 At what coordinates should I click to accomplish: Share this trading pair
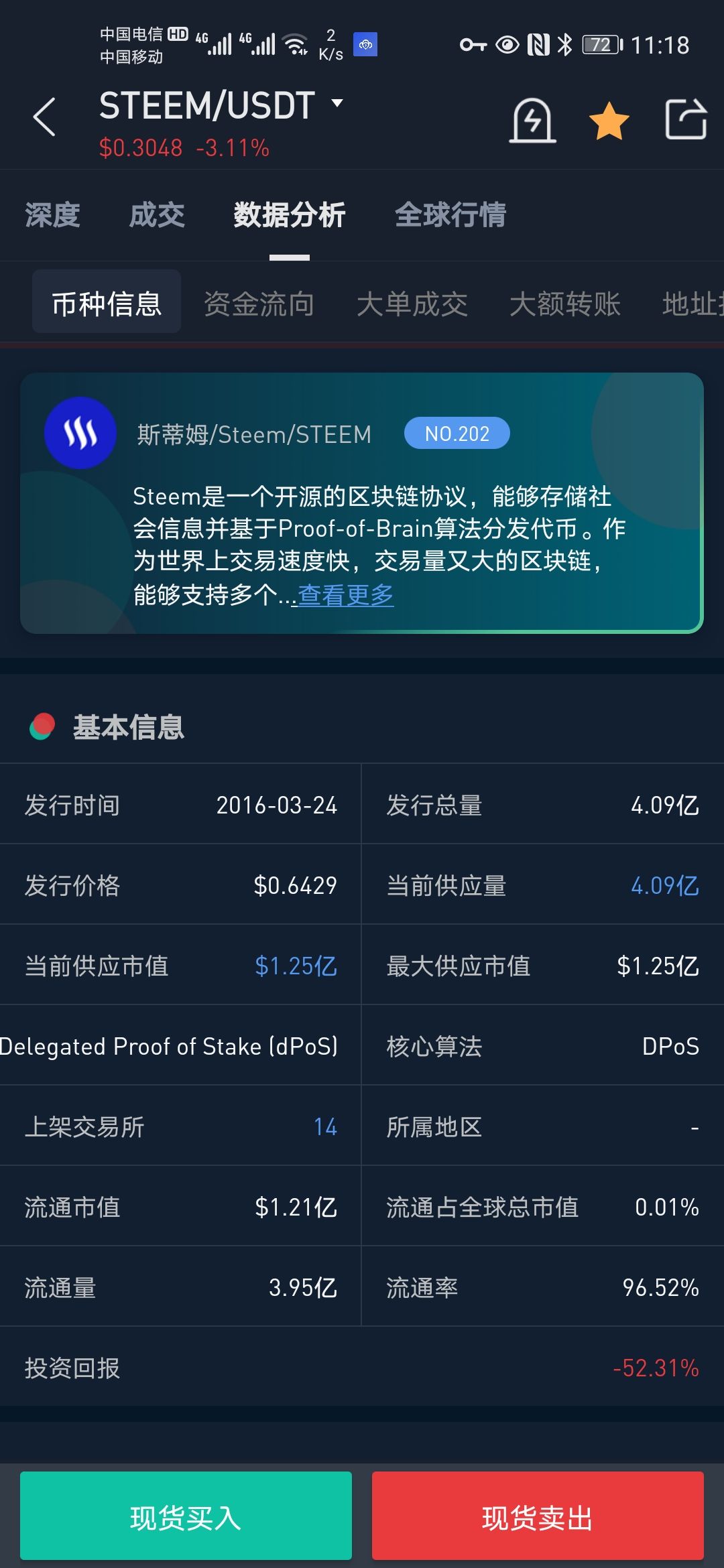coord(685,120)
